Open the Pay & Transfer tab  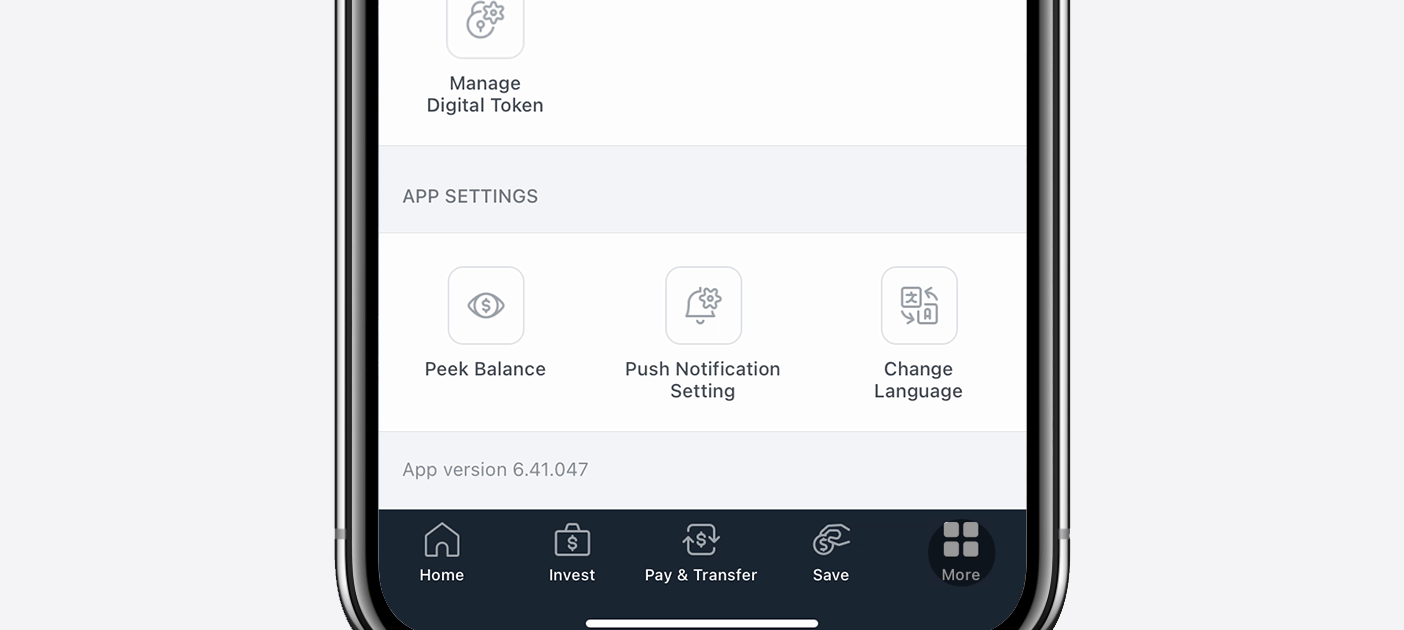701,552
